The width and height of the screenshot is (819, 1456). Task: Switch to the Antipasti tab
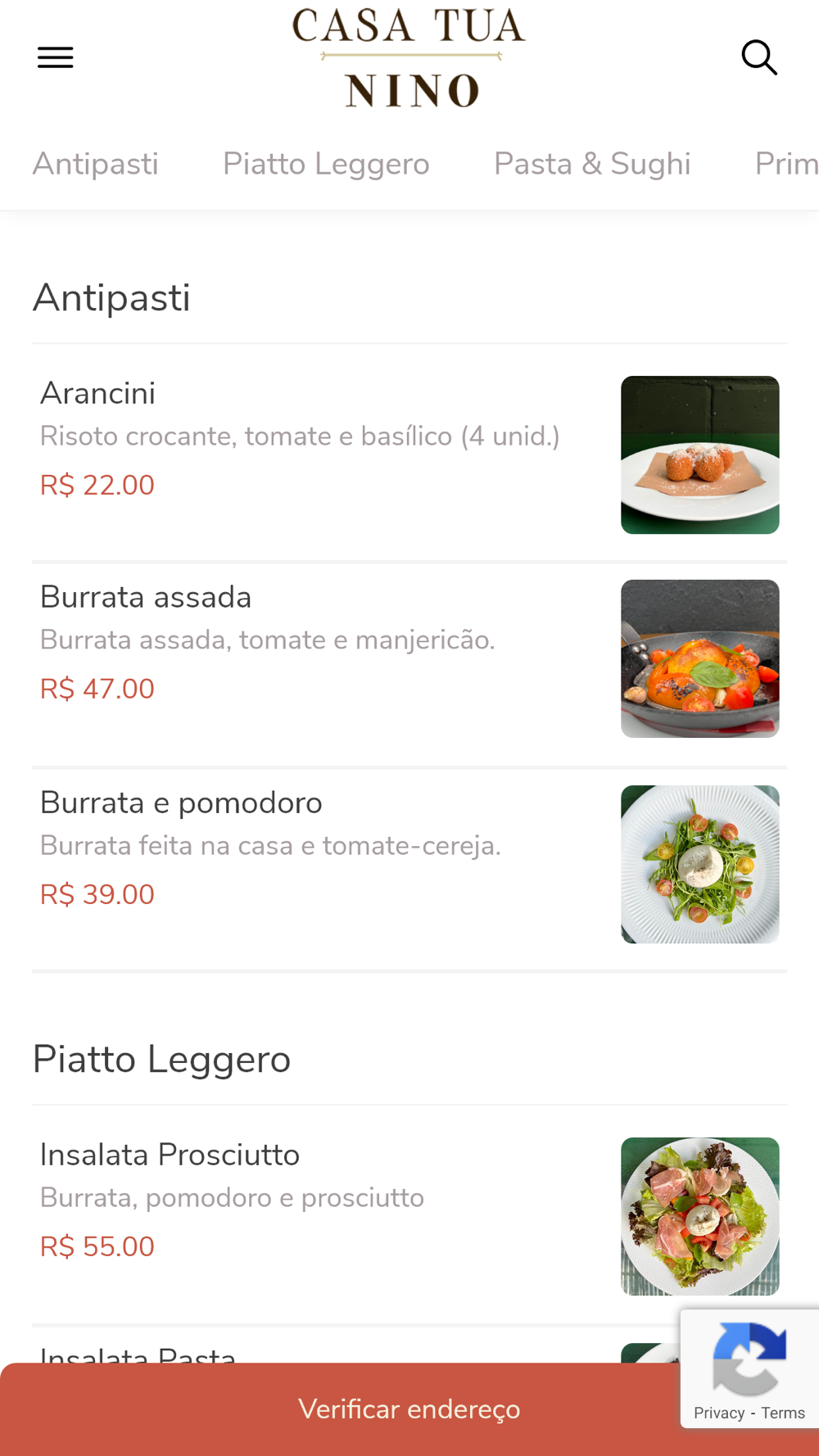(x=96, y=164)
